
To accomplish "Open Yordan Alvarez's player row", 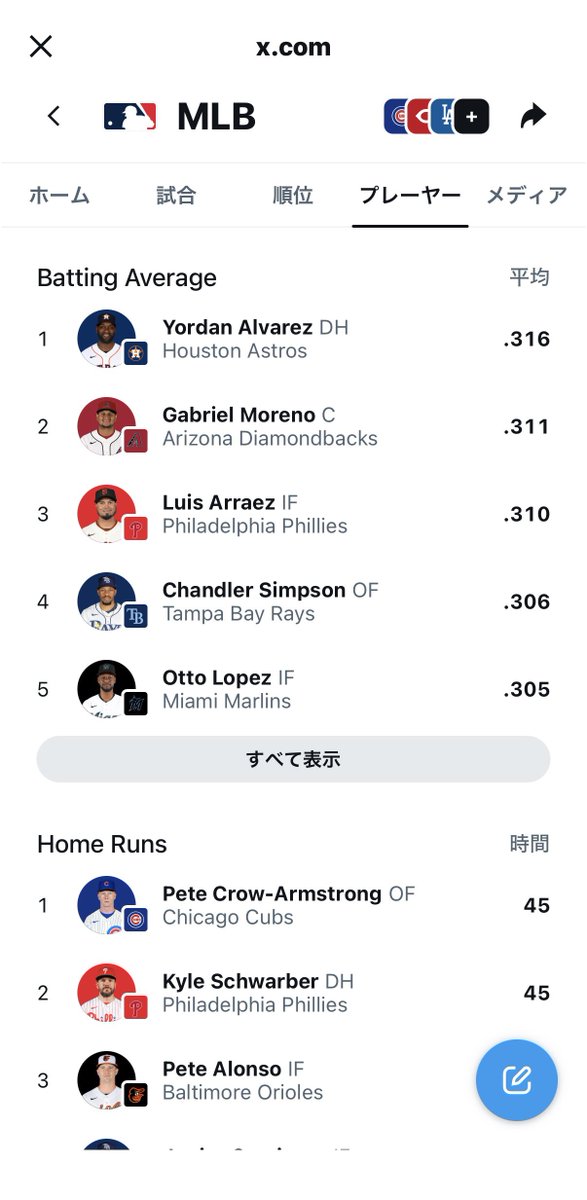I will tap(293, 339).
